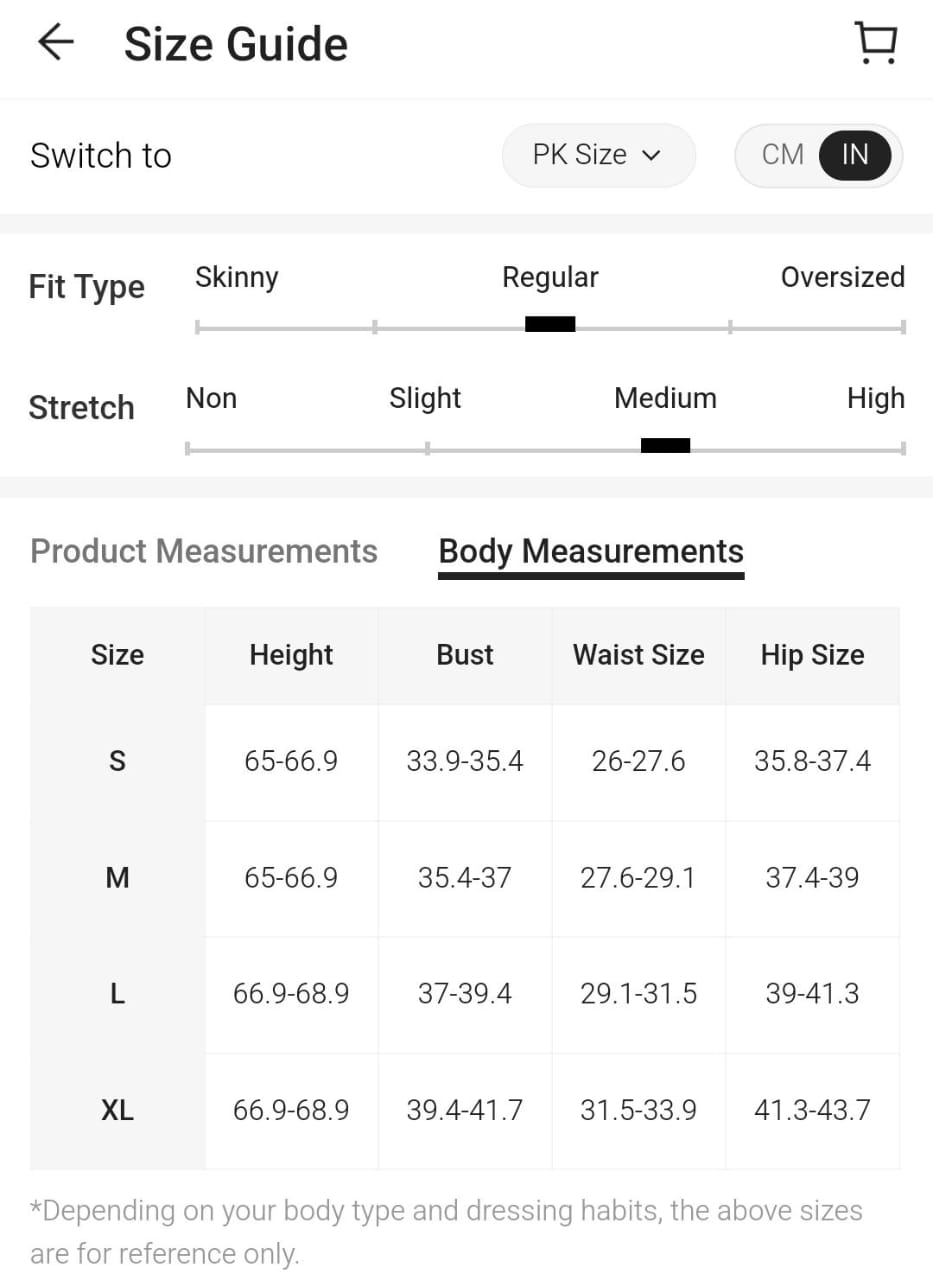This screenshot has height=1280, width=933.
Task: Open the shopping cart
Action: tap(876, 44)
